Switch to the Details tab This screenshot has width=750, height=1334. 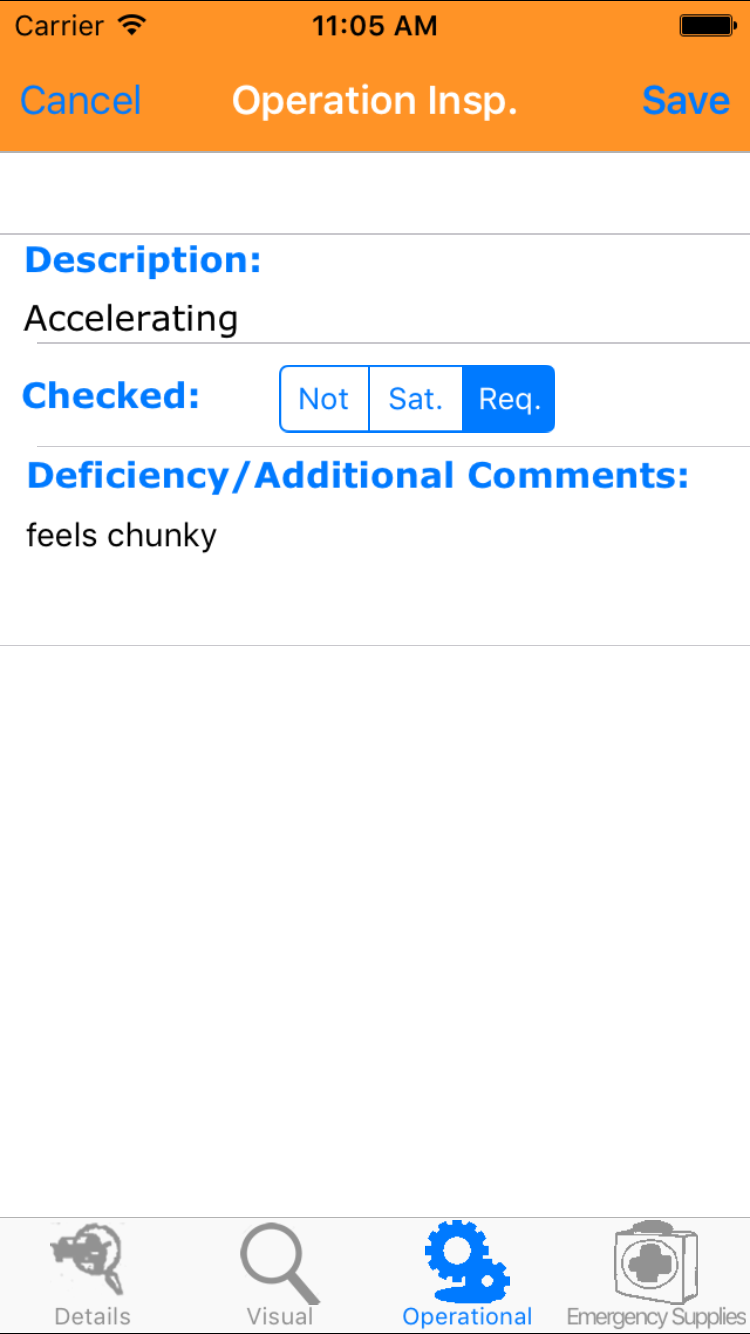point(92,1277)
